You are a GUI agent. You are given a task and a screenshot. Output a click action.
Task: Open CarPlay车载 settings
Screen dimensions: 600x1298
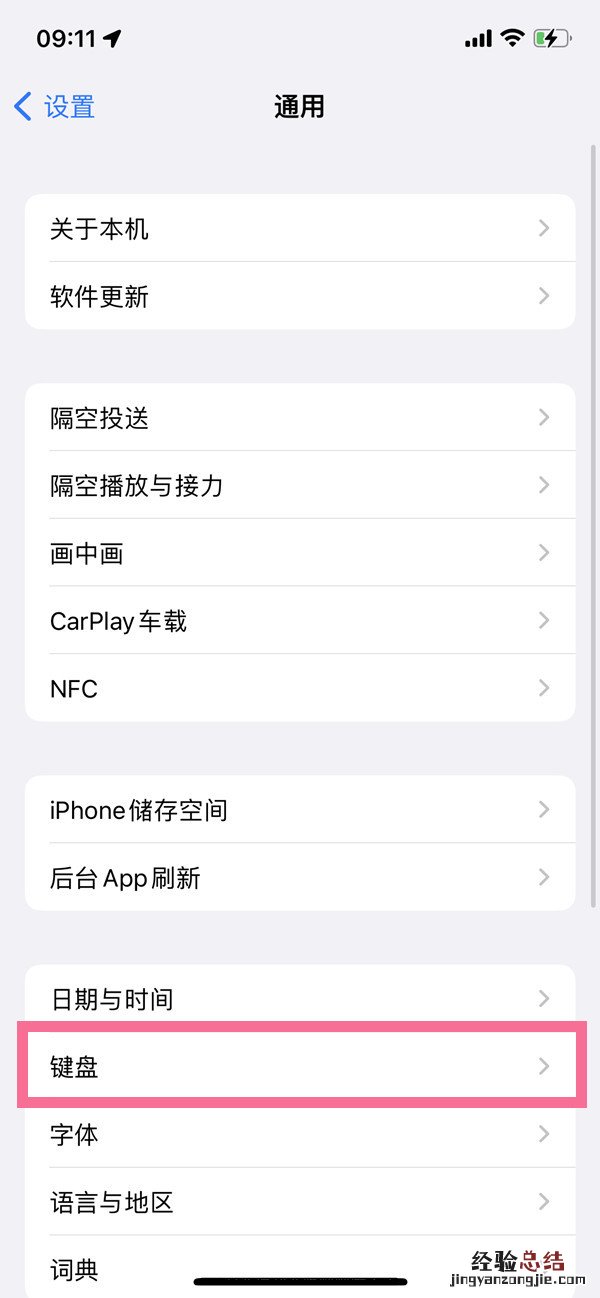coord(300,621)
